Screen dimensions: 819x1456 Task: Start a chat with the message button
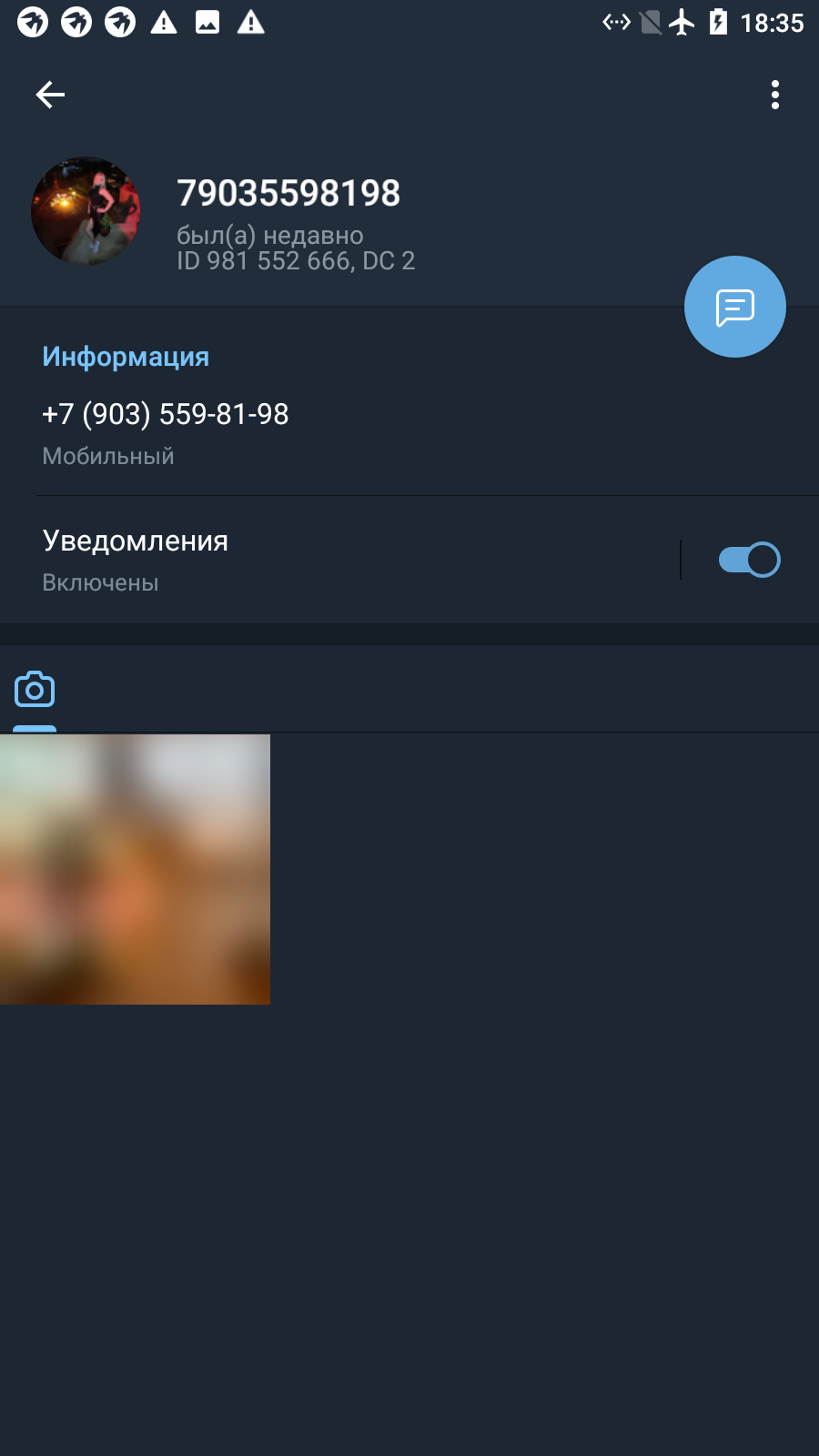(x=735, y=307)
